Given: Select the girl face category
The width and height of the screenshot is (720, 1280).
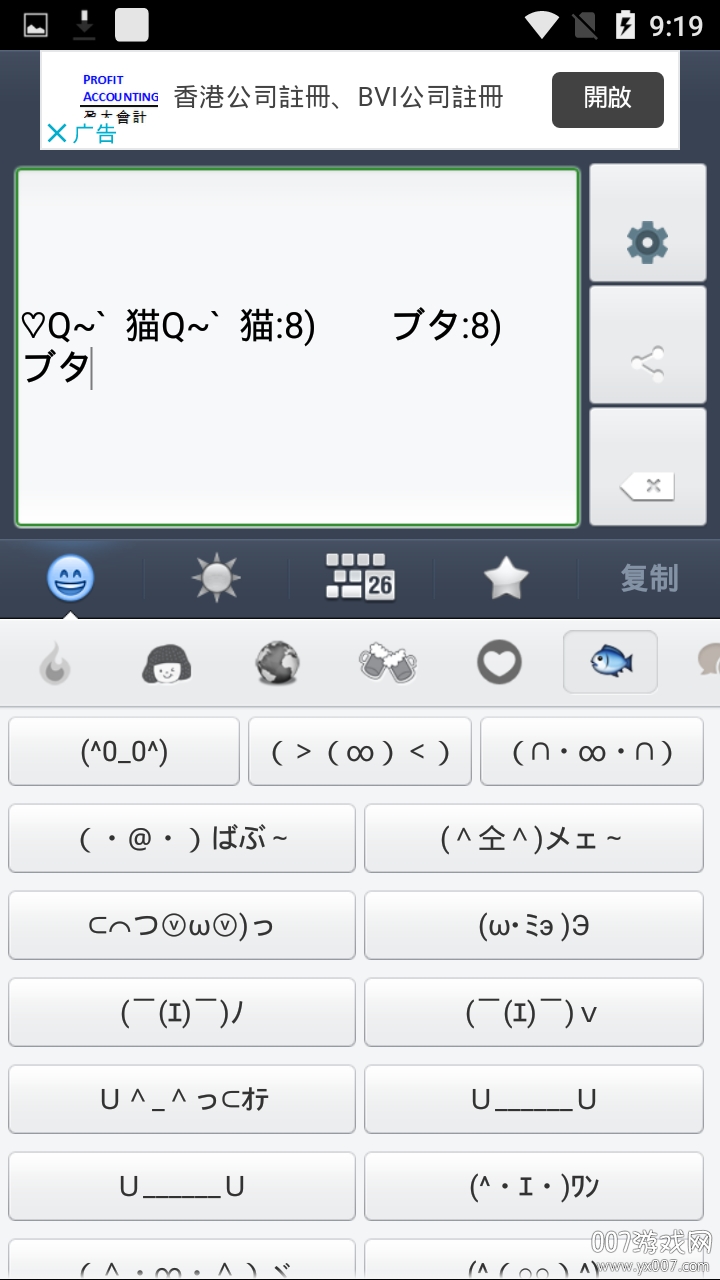Looking at the screenshot, I should pos(166,662).
